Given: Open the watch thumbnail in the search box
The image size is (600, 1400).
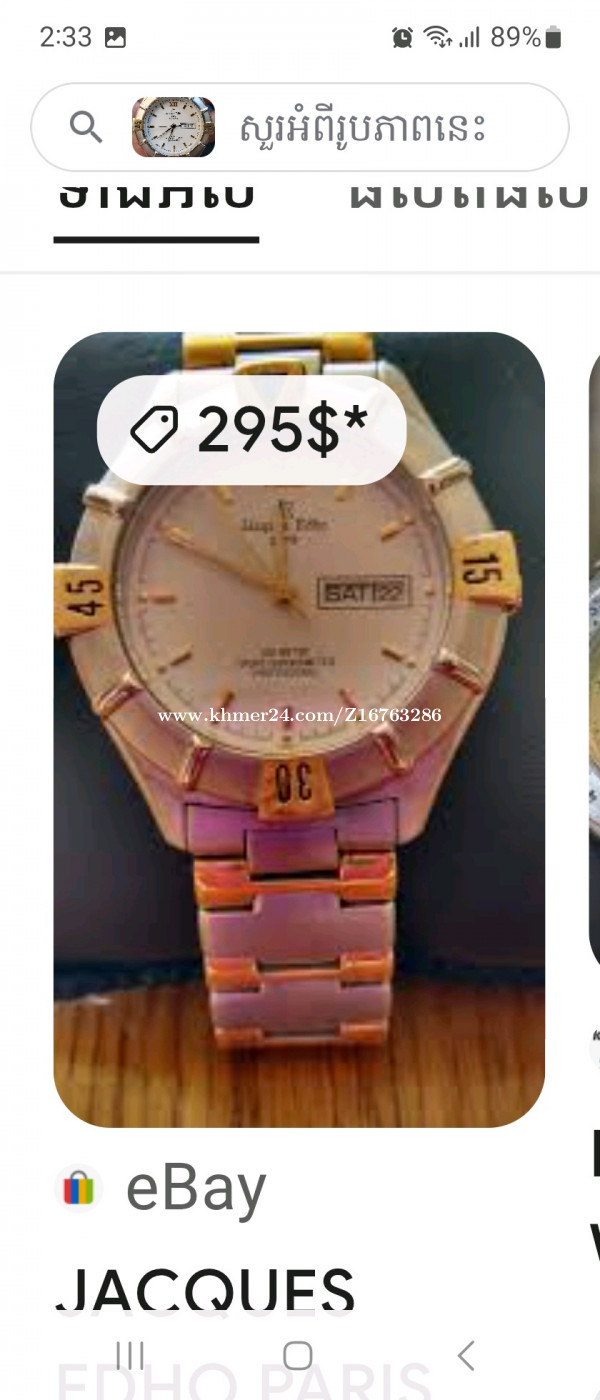Looking at the screenshot, I should click(173, 127).
